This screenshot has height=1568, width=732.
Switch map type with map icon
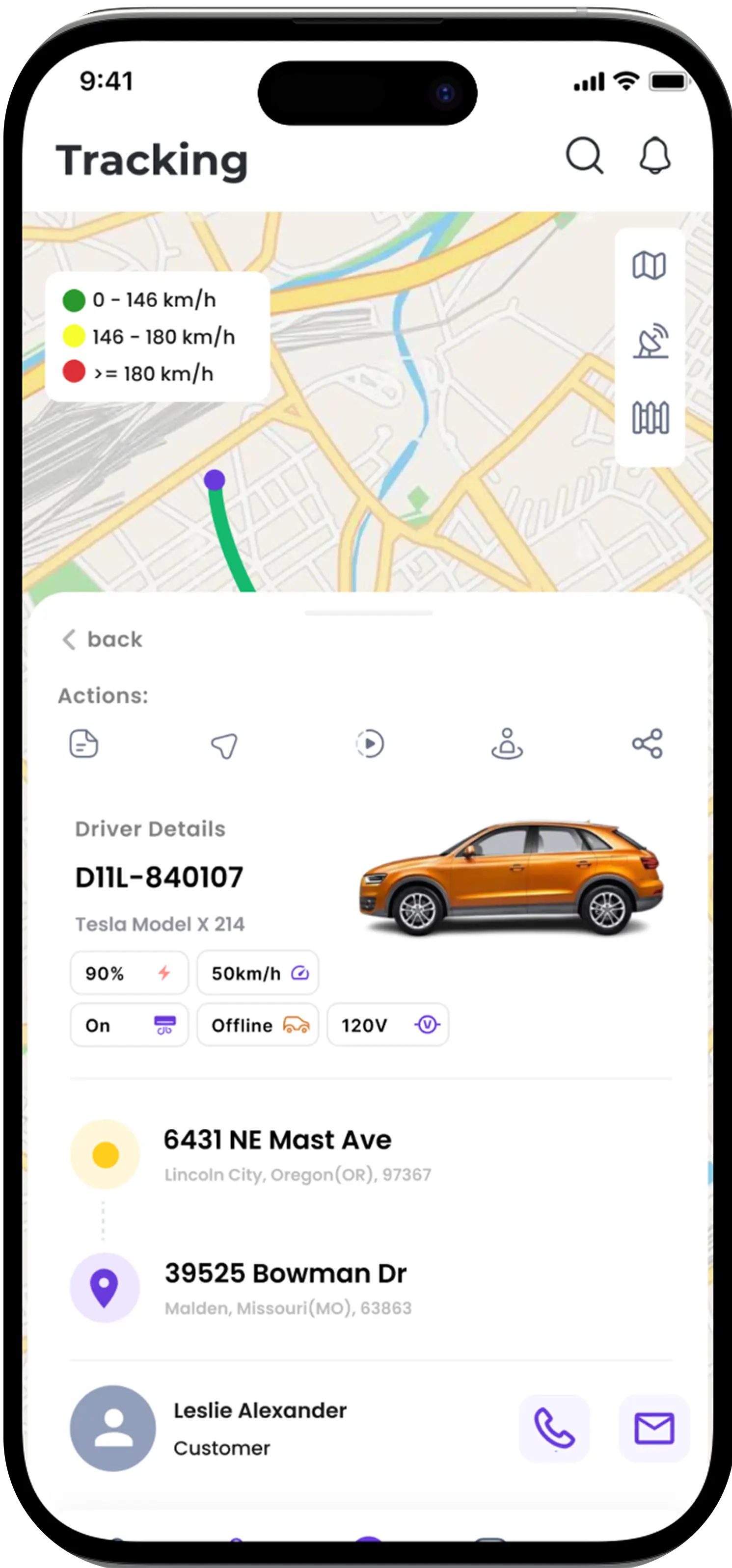[649, 266]
